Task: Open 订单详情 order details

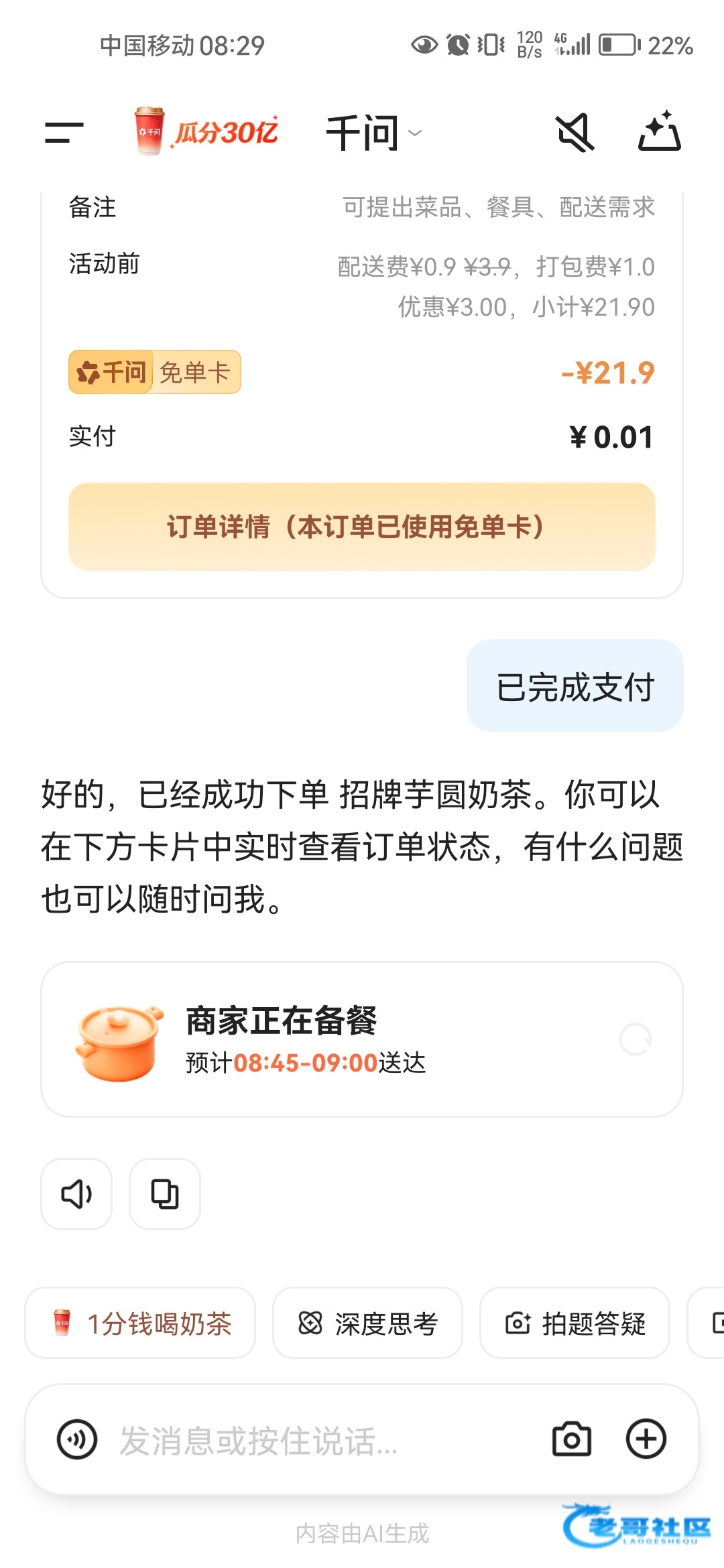Action: 362,527
